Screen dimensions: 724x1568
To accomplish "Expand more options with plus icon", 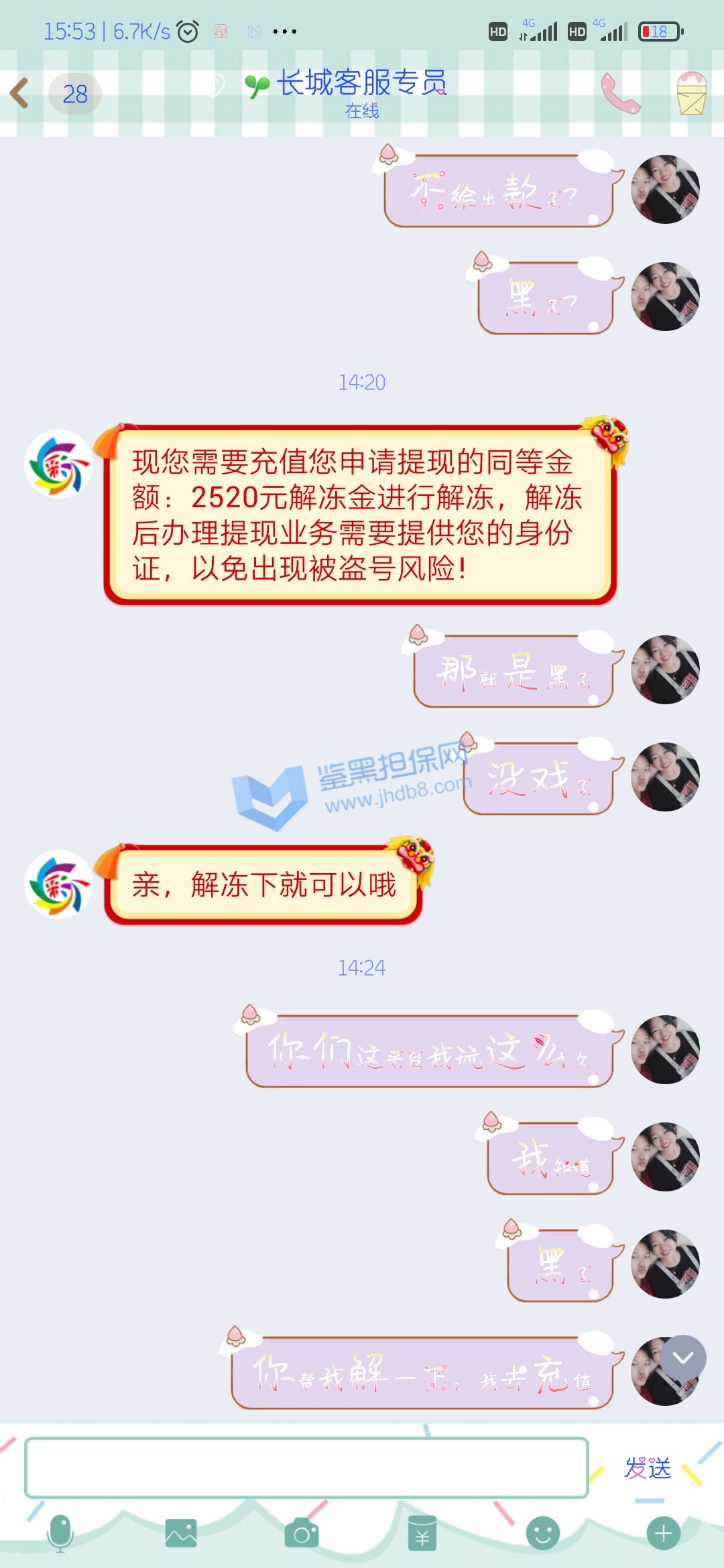I will pyautogui.click(x=664, y=1533).
